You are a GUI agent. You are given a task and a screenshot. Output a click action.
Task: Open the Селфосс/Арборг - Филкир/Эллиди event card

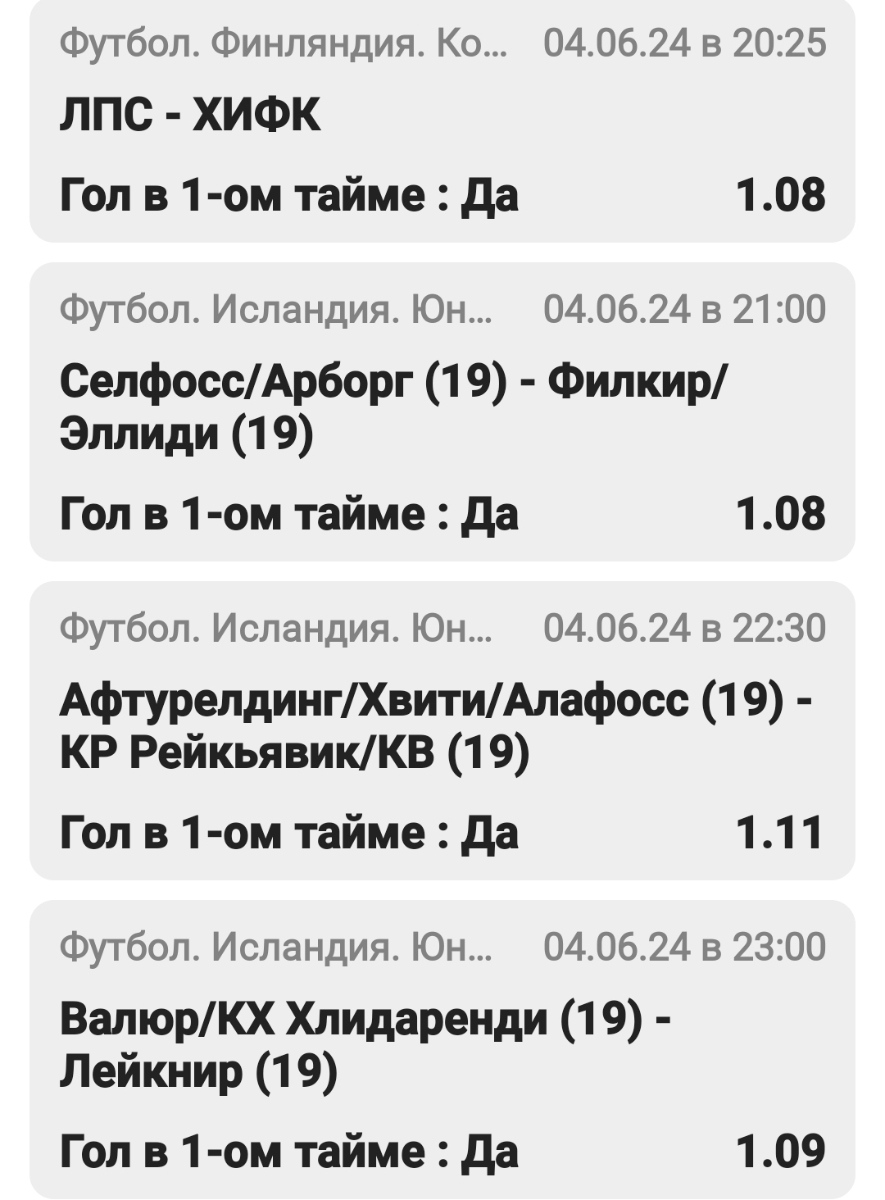442,410
